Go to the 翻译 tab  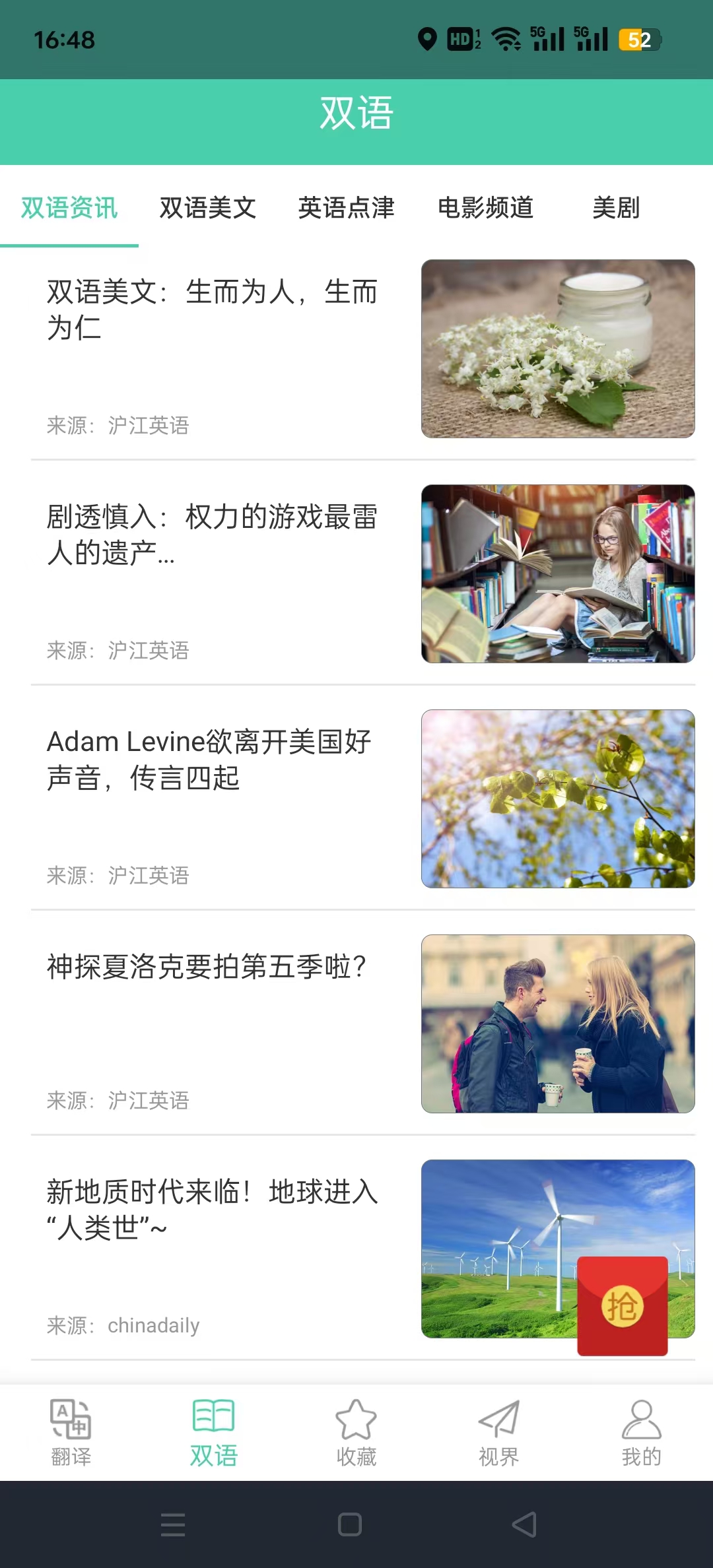[71, 1433]
